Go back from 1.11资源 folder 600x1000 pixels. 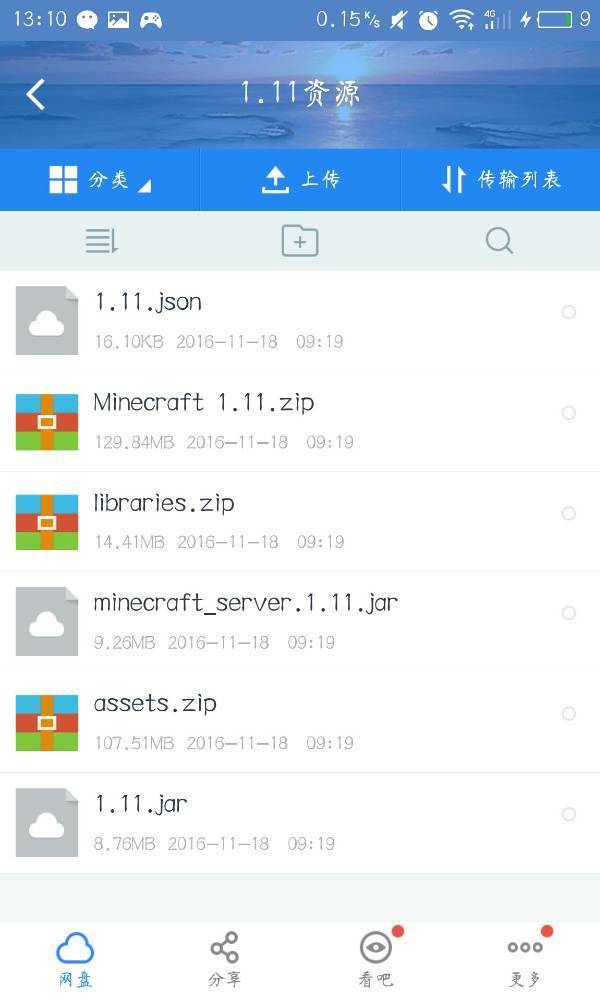coord(36,94)
